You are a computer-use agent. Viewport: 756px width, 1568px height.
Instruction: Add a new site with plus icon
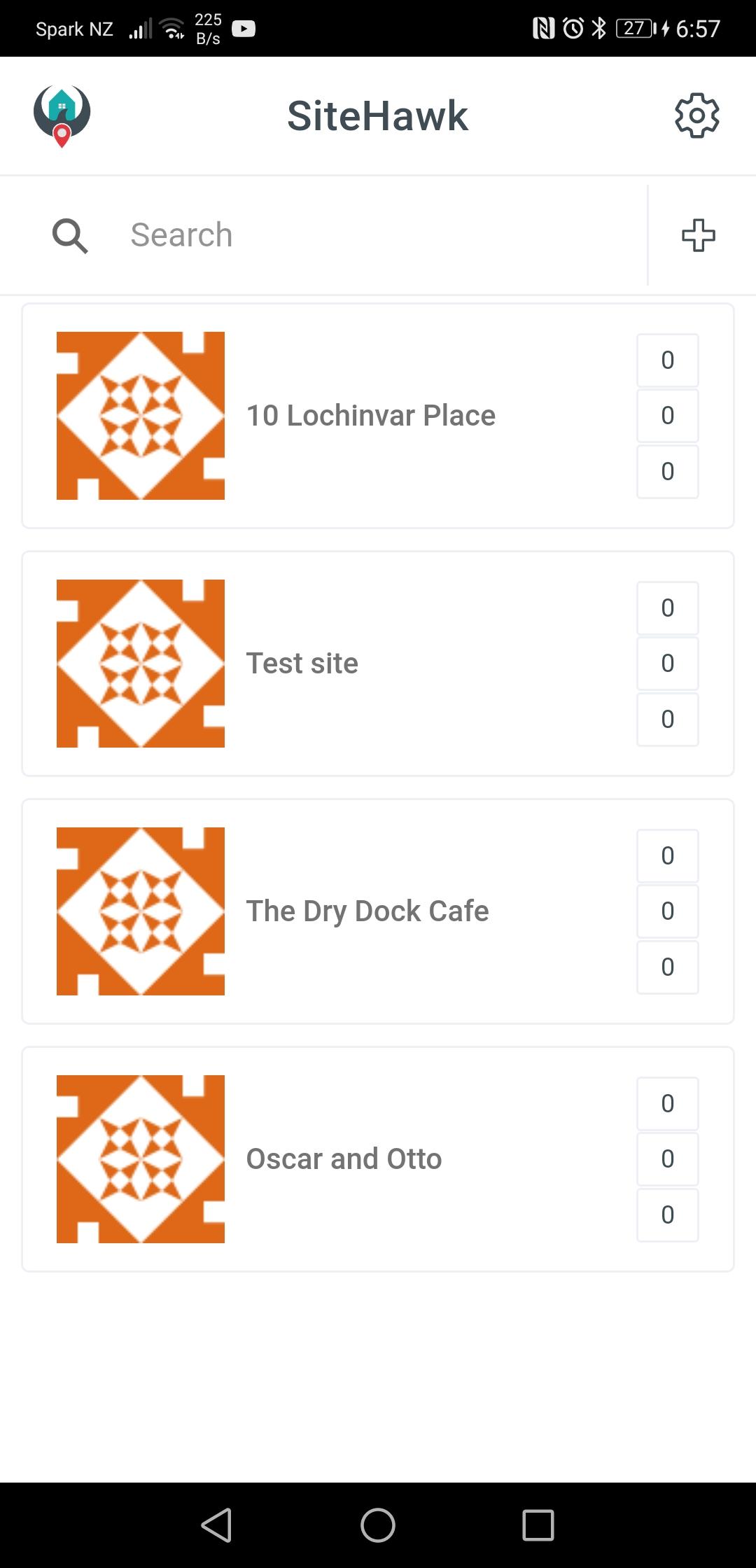699,235
